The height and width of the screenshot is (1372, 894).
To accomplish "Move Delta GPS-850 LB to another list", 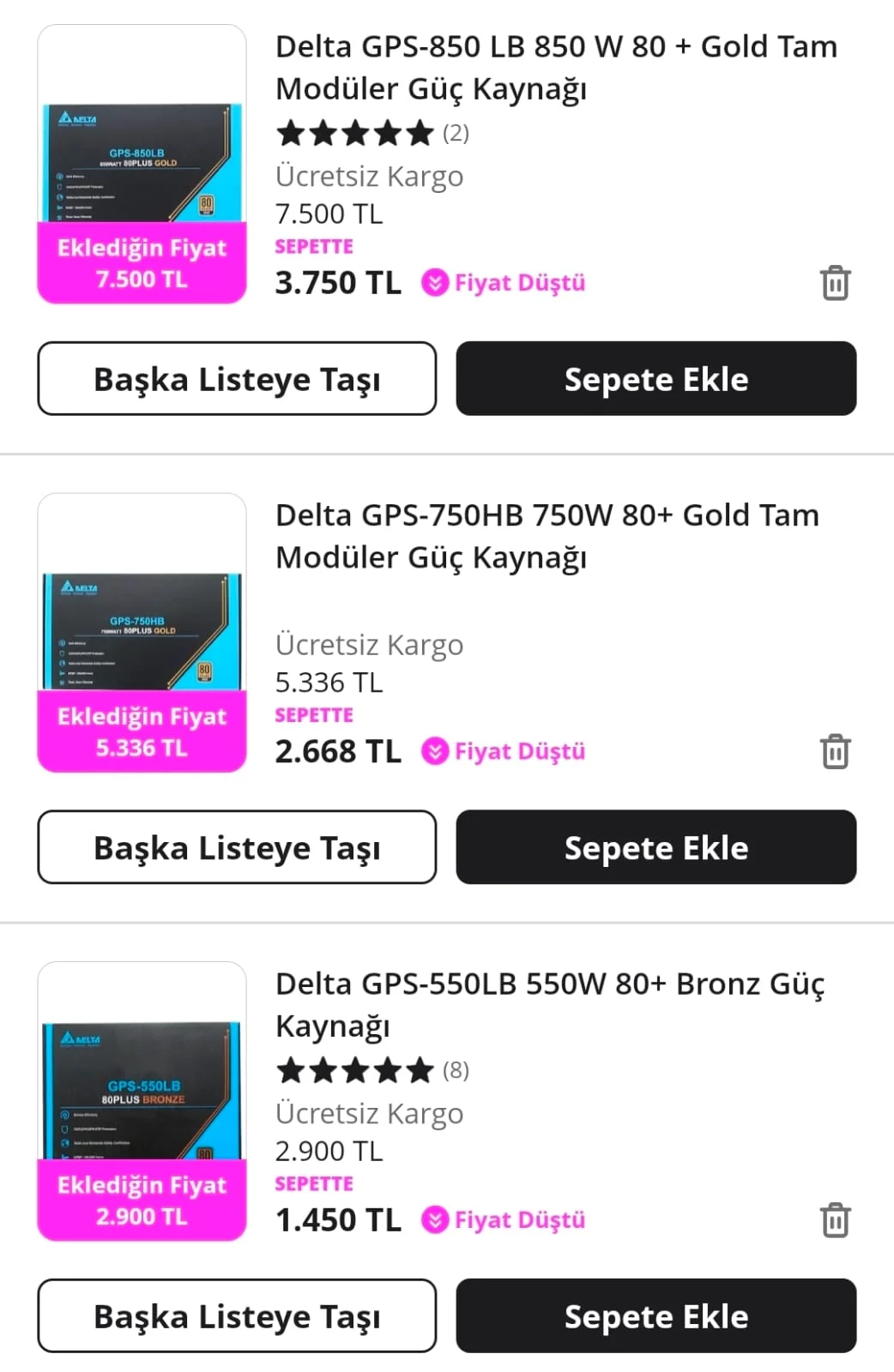I will tap(237, 379).
